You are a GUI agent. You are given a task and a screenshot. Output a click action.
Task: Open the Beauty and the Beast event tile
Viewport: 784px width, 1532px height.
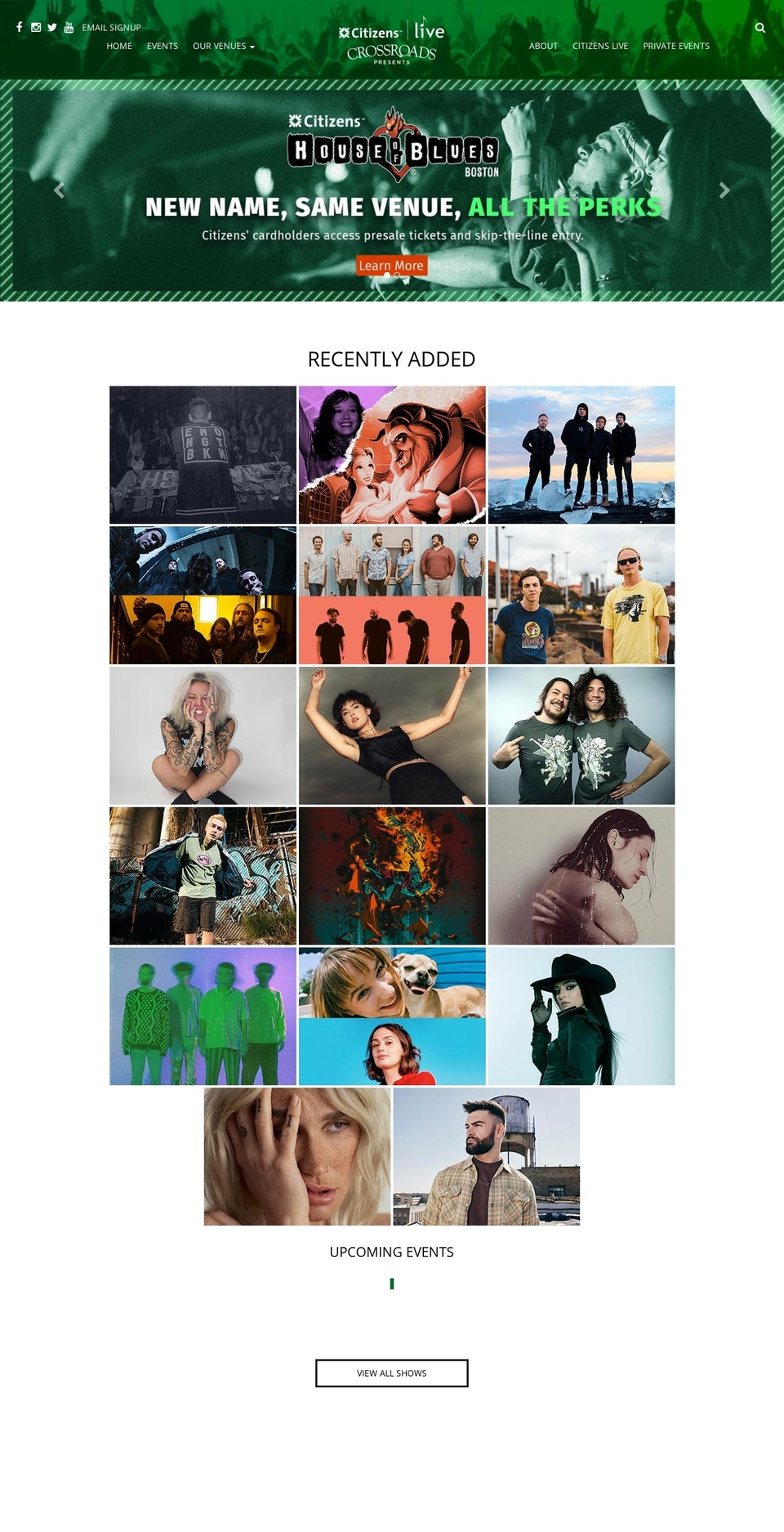pos(392,454)
